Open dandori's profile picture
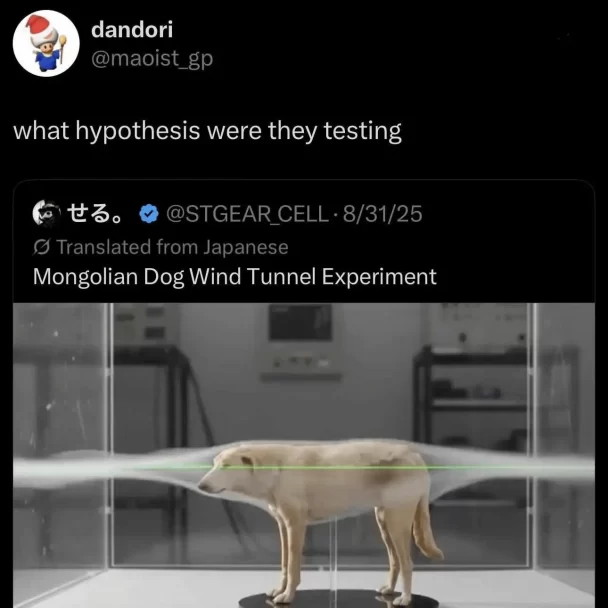The width and height of the screenshot is (608, 608). [x=46, y=44]
